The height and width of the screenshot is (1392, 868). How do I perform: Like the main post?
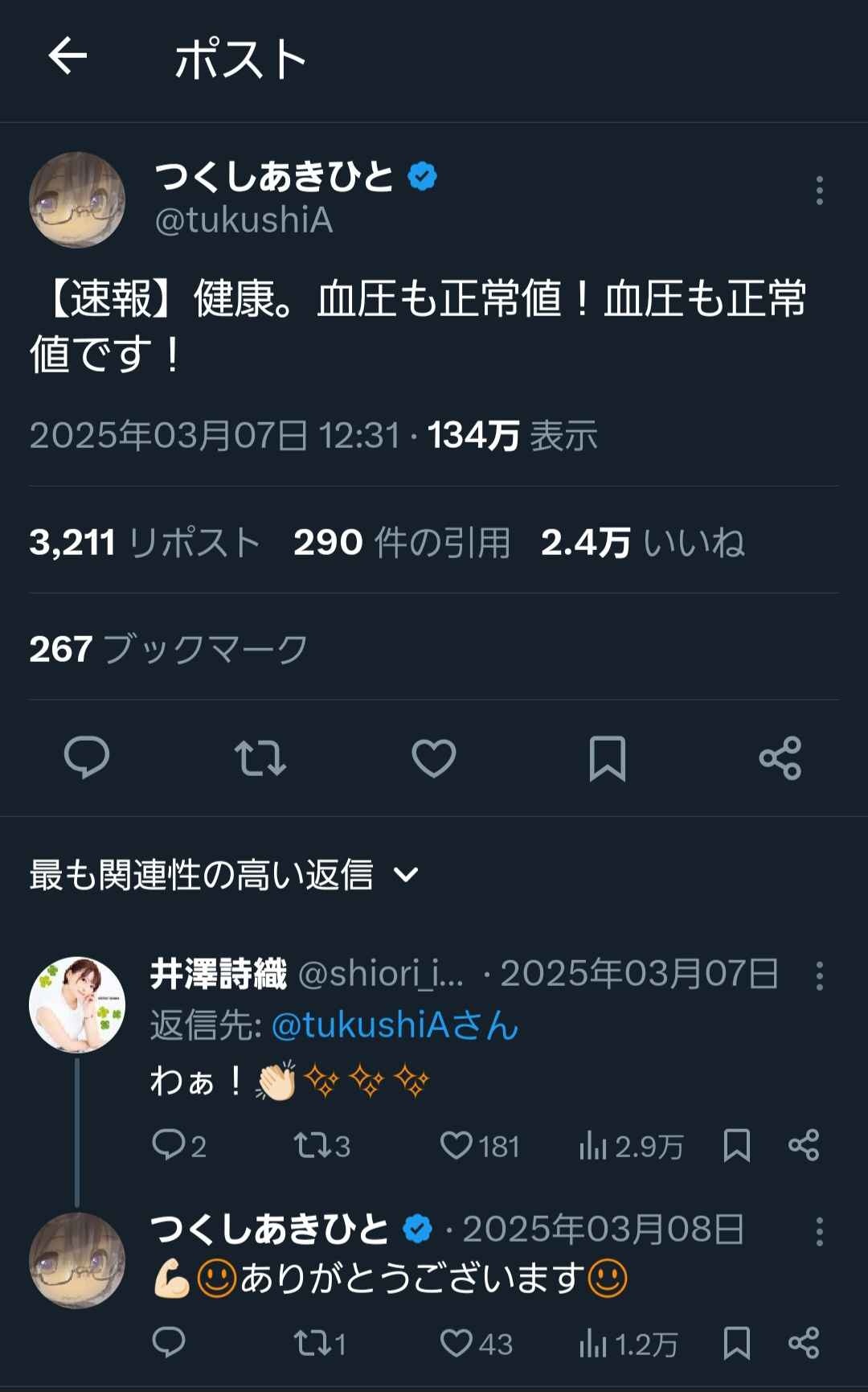pos(434,758)
